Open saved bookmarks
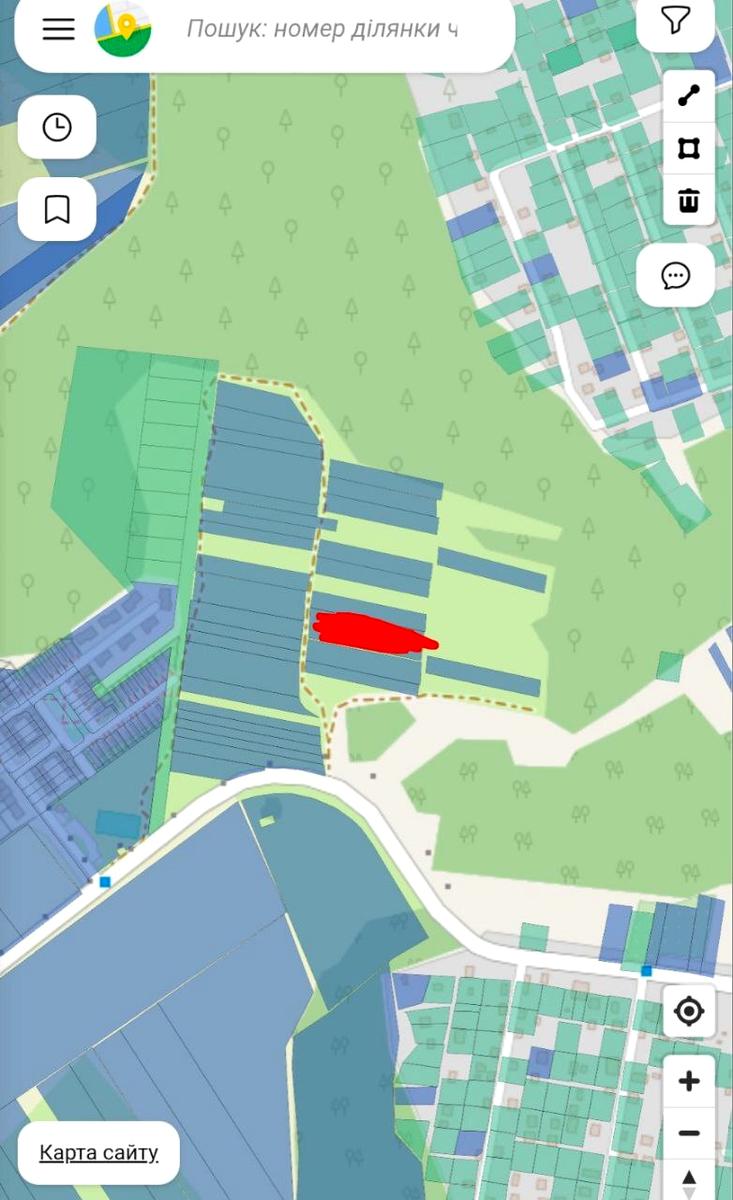Screen dimensions: 733x1200 point(57,209)
